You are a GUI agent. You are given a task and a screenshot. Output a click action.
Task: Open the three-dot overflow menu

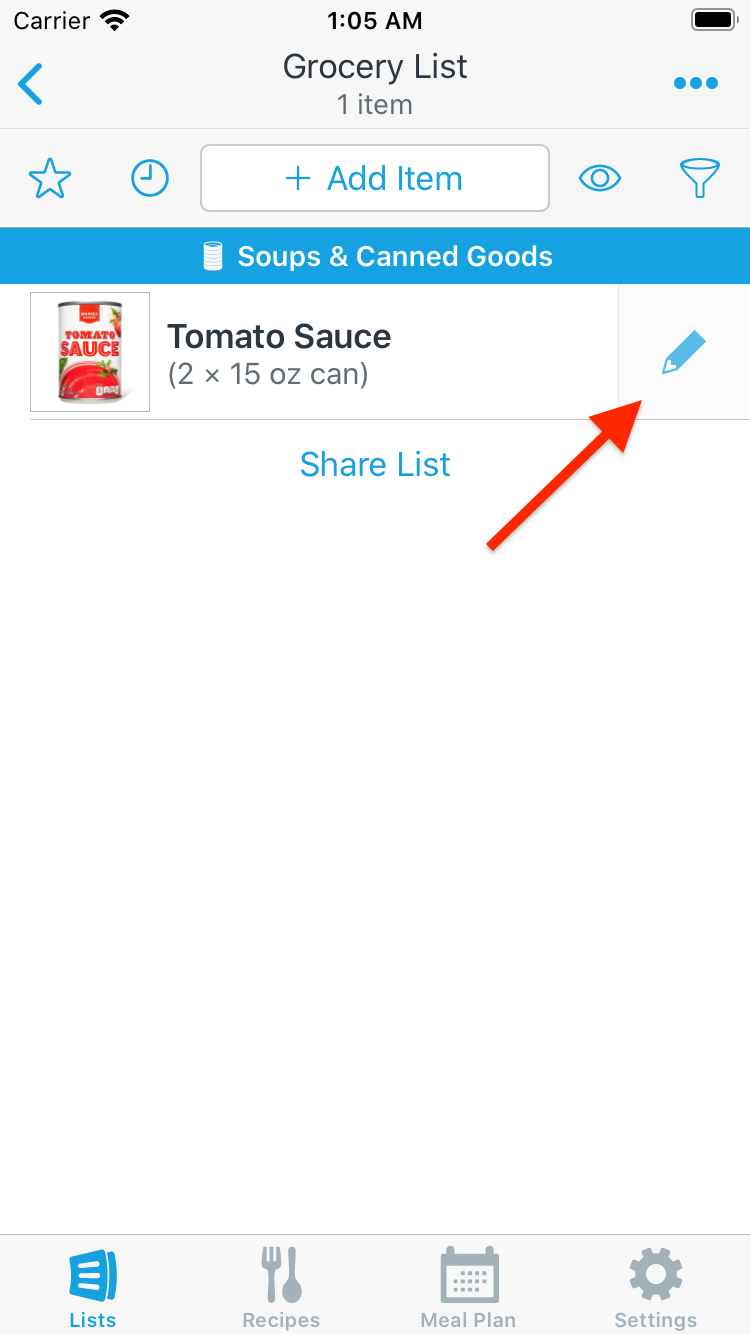click(696, 84)
